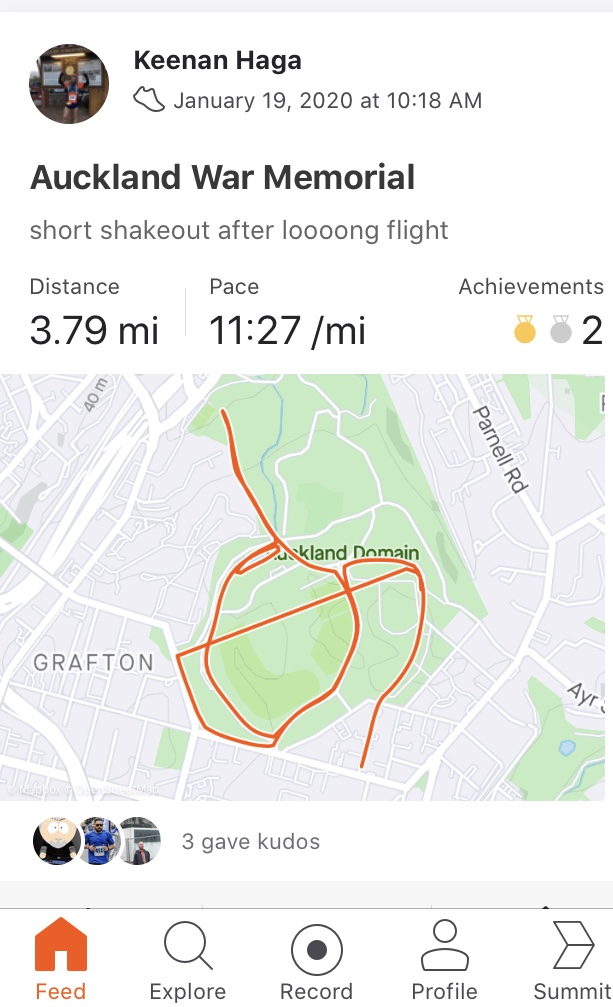This screenshot has width=613, height=1007.
Task: Tap Keenan Haga's name
Action: pos(218,60)
